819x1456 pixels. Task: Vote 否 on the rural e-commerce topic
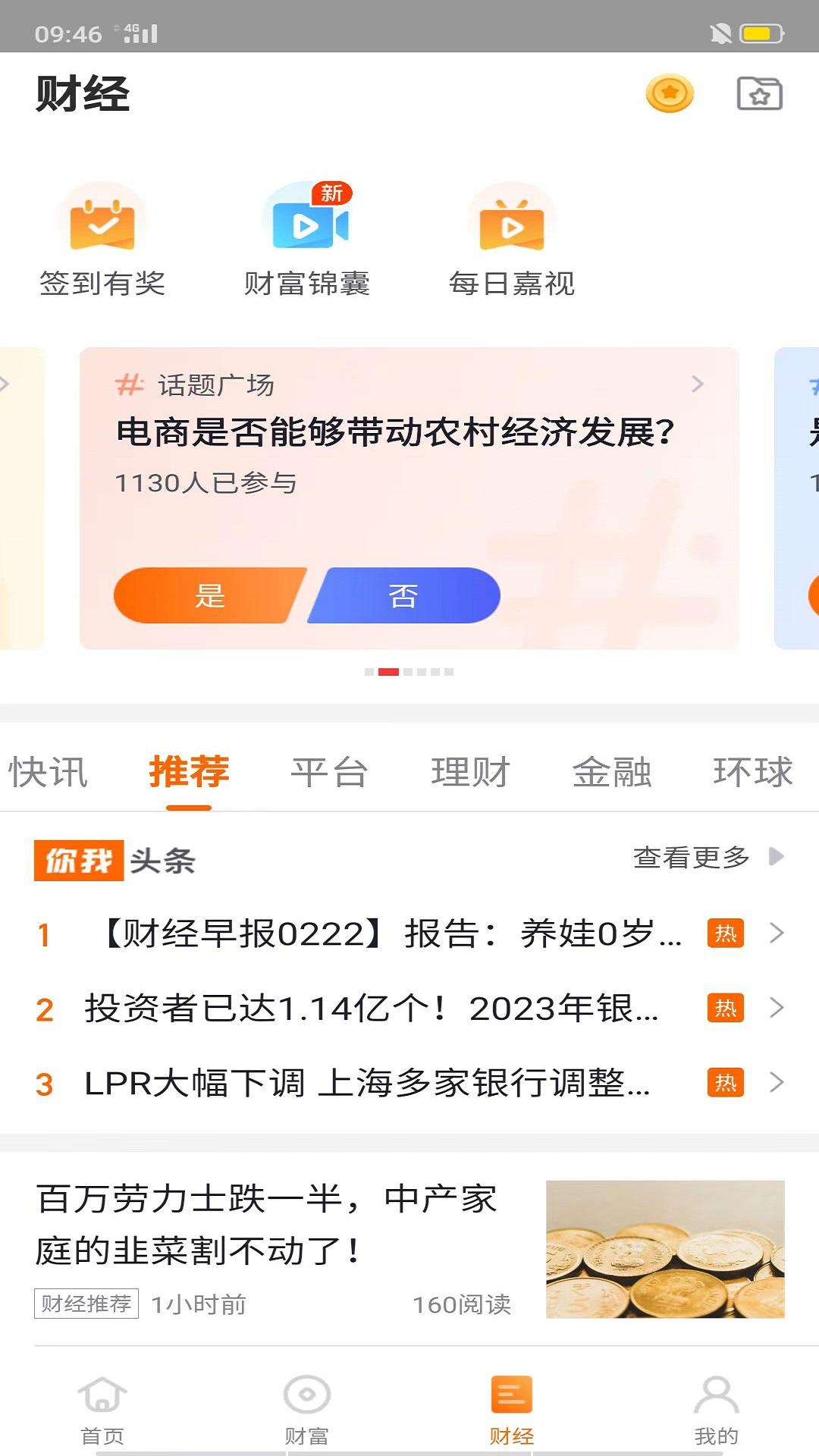click(x=403, y=596)
